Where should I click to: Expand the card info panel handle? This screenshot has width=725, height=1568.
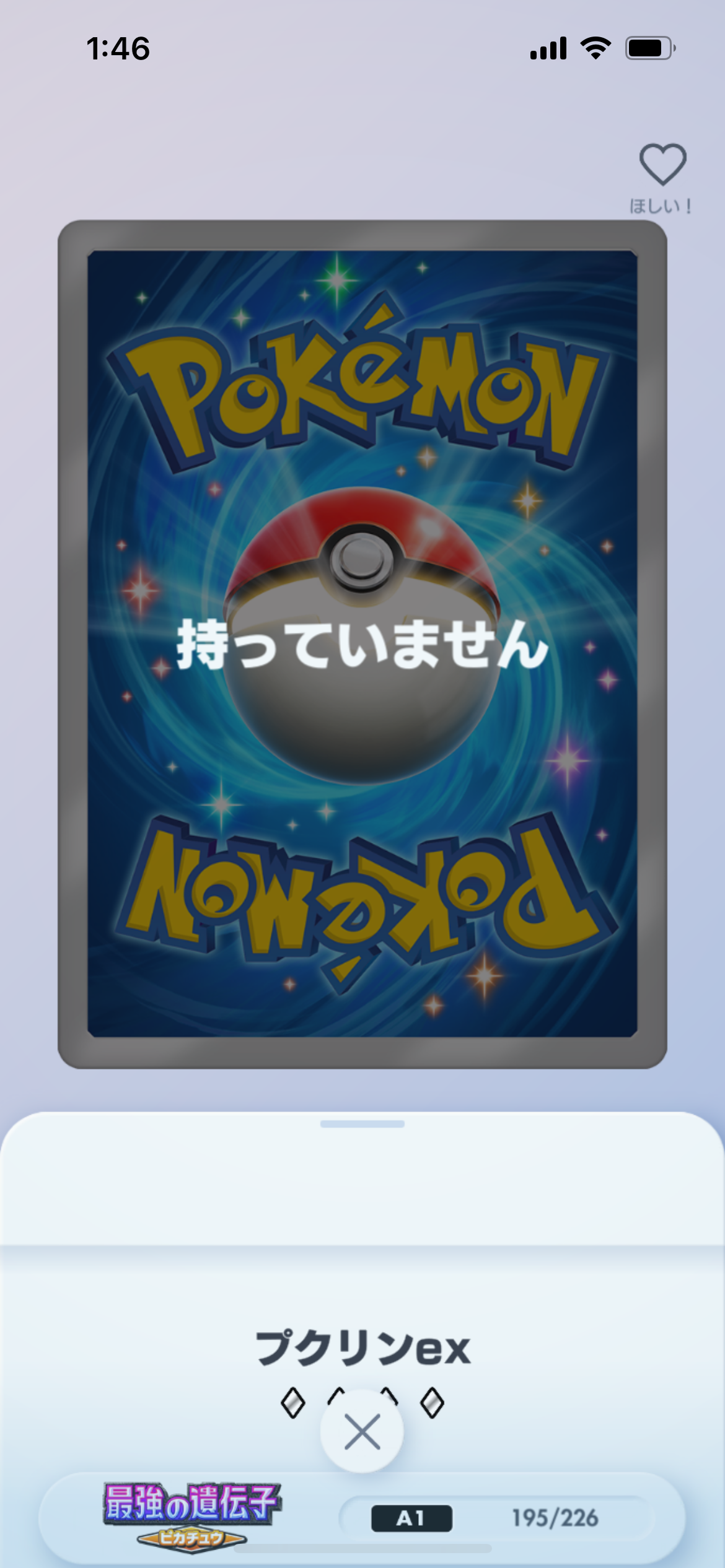pyautogui.click(x=362, y=1124)
